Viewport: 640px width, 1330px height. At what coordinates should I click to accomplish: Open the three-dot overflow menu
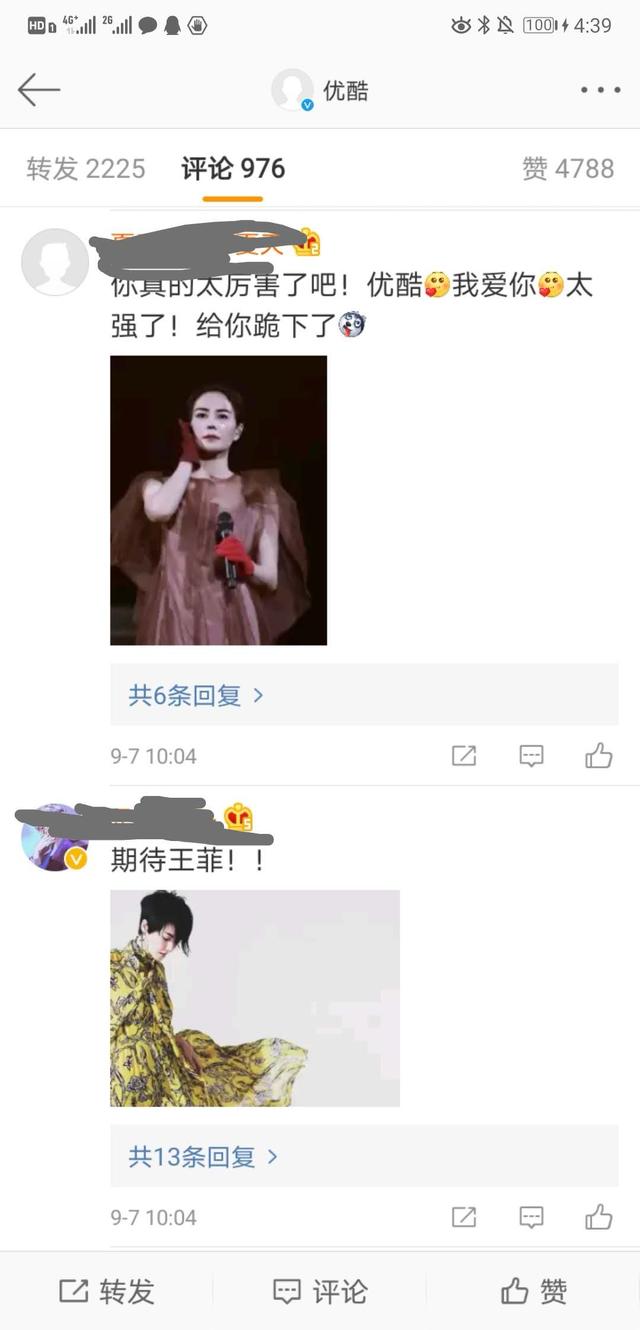click(600, 90)
